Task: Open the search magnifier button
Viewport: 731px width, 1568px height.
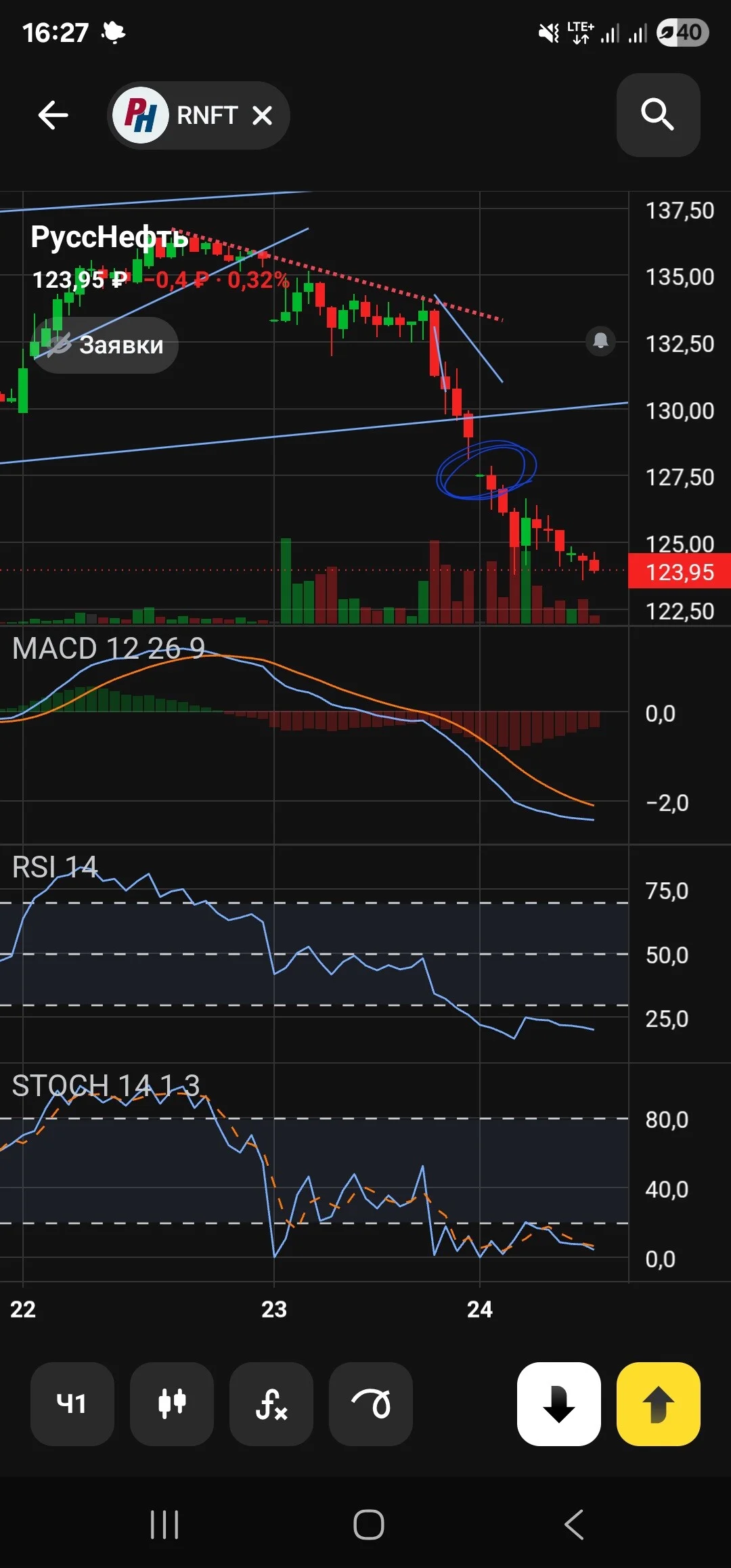Action: (x=658, y=115)
